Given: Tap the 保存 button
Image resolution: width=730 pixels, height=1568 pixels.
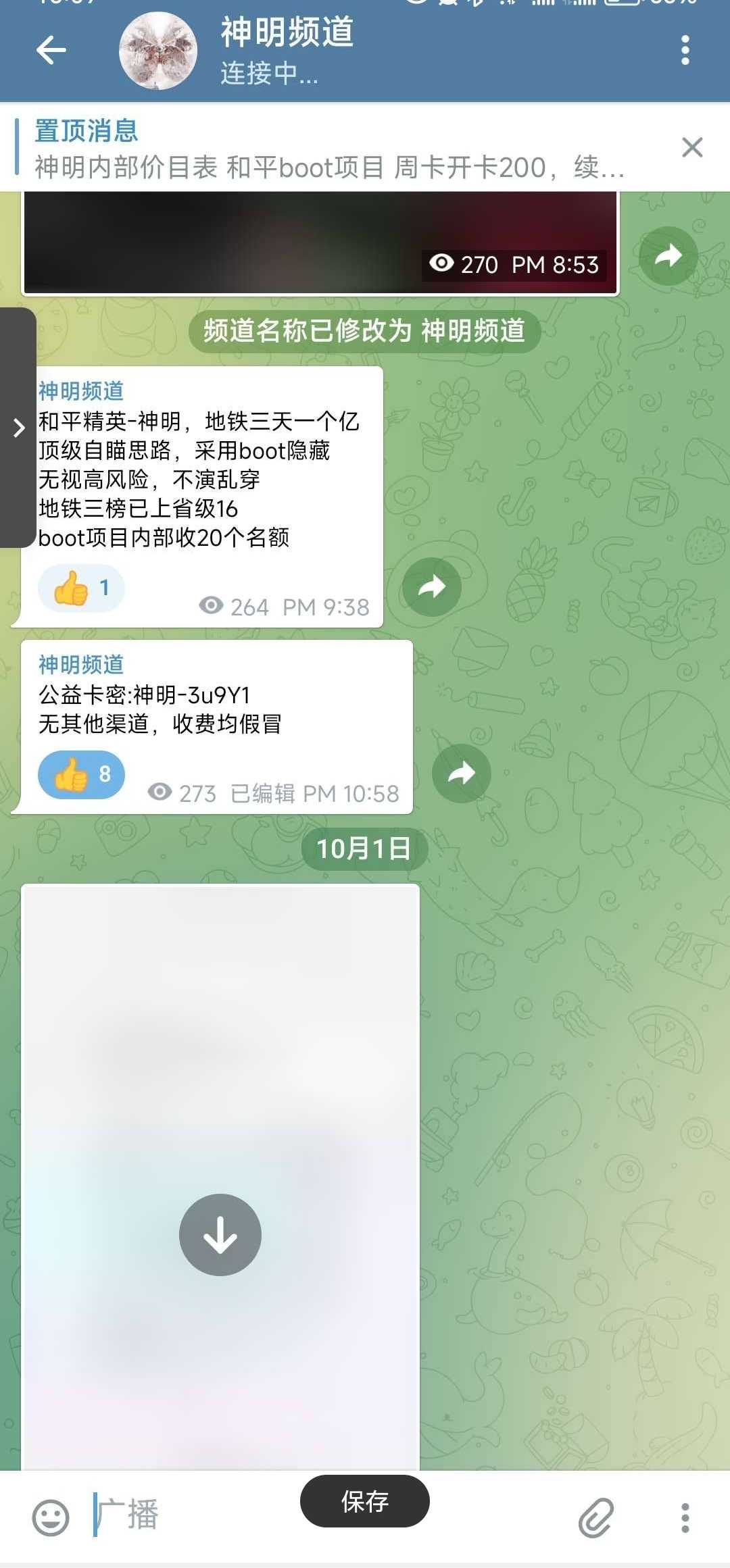Looking at the screenshot, I should click(x=364, y=1501).
